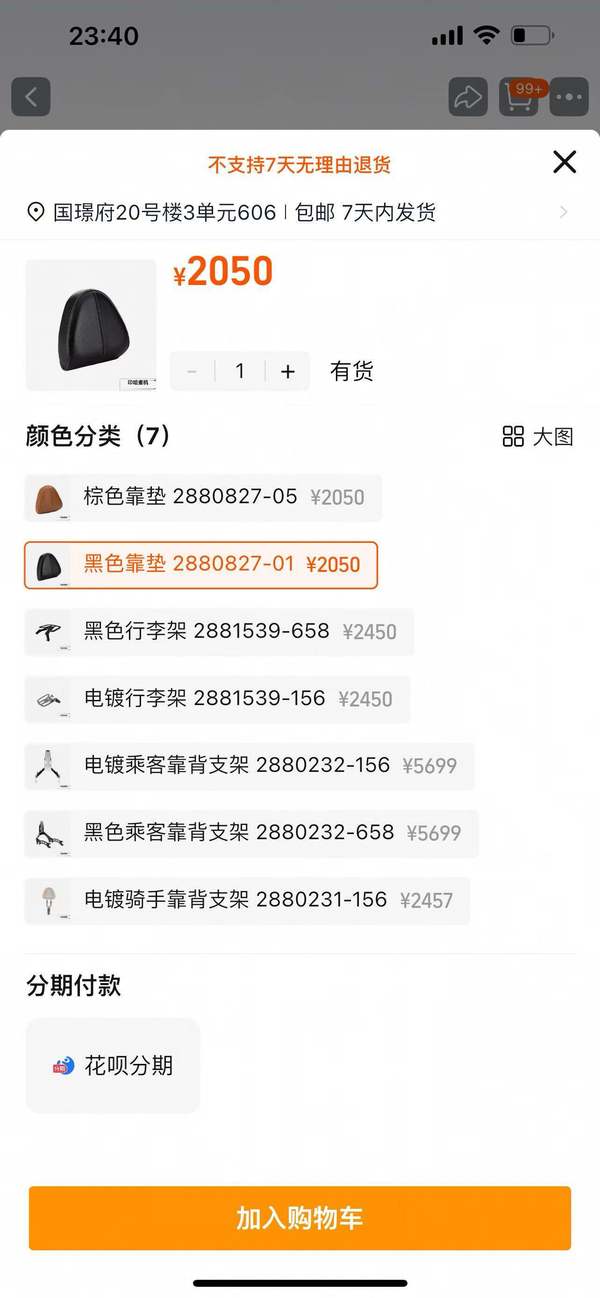Tap 加入购物车 to add to cart

coord(299,1218)
